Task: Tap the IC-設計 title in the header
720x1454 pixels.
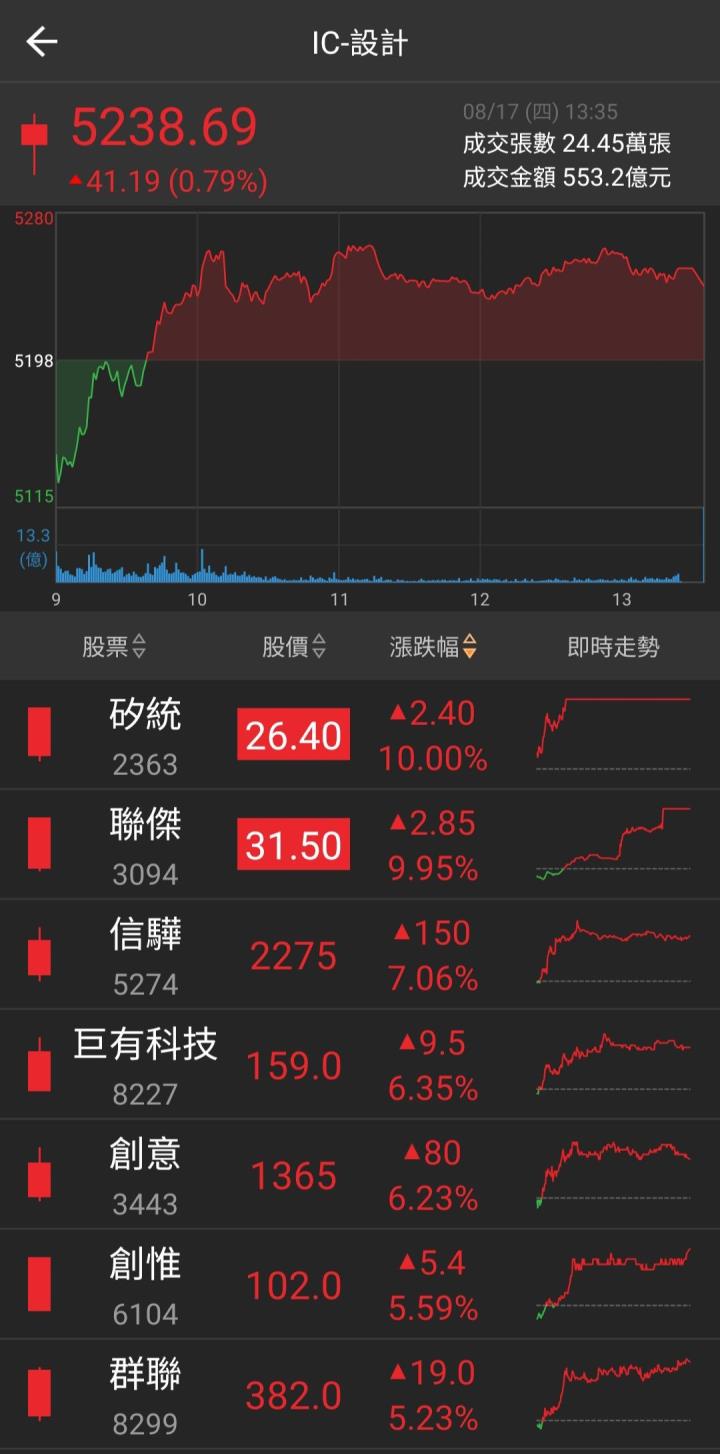Action: [360, 42]
